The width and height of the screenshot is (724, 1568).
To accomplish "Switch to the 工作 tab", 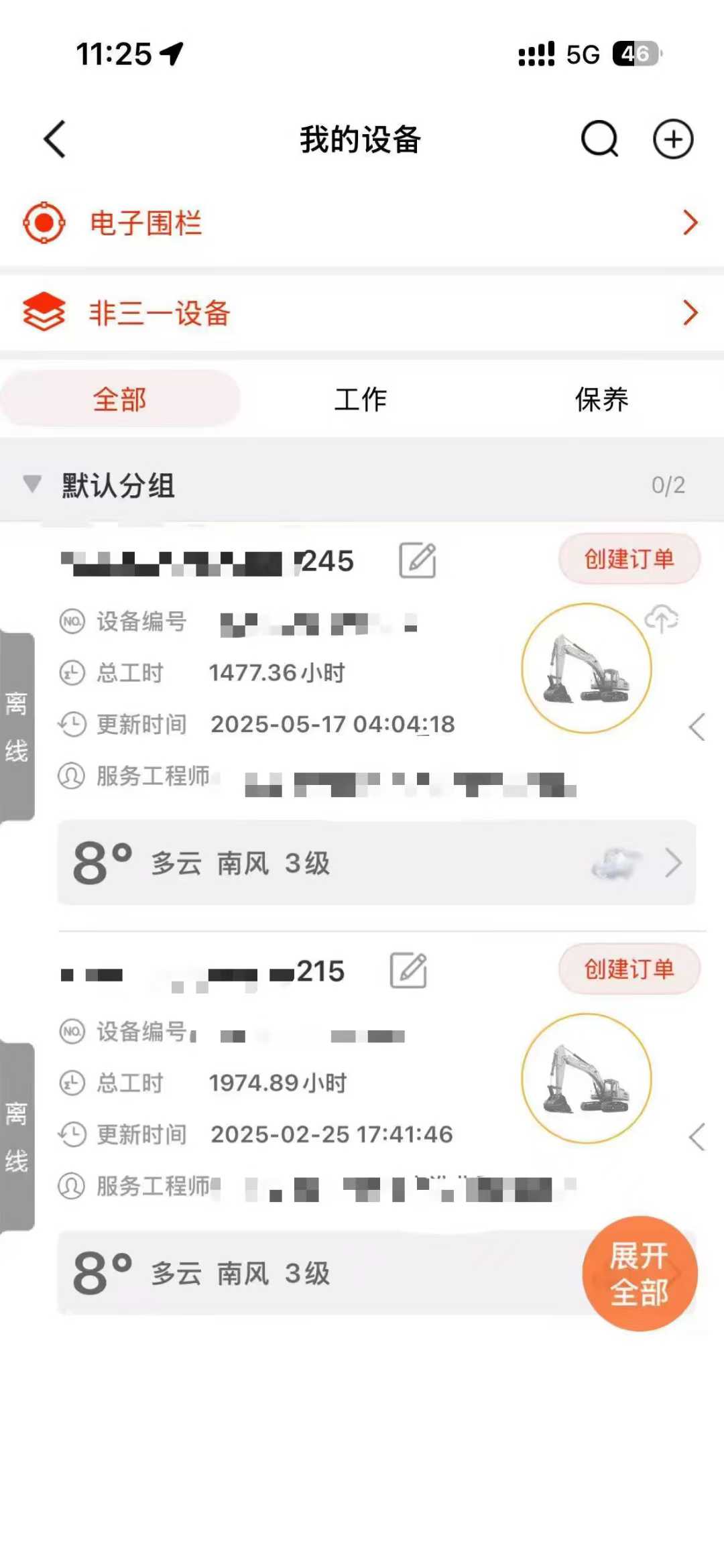I will (x=362, y=398).
